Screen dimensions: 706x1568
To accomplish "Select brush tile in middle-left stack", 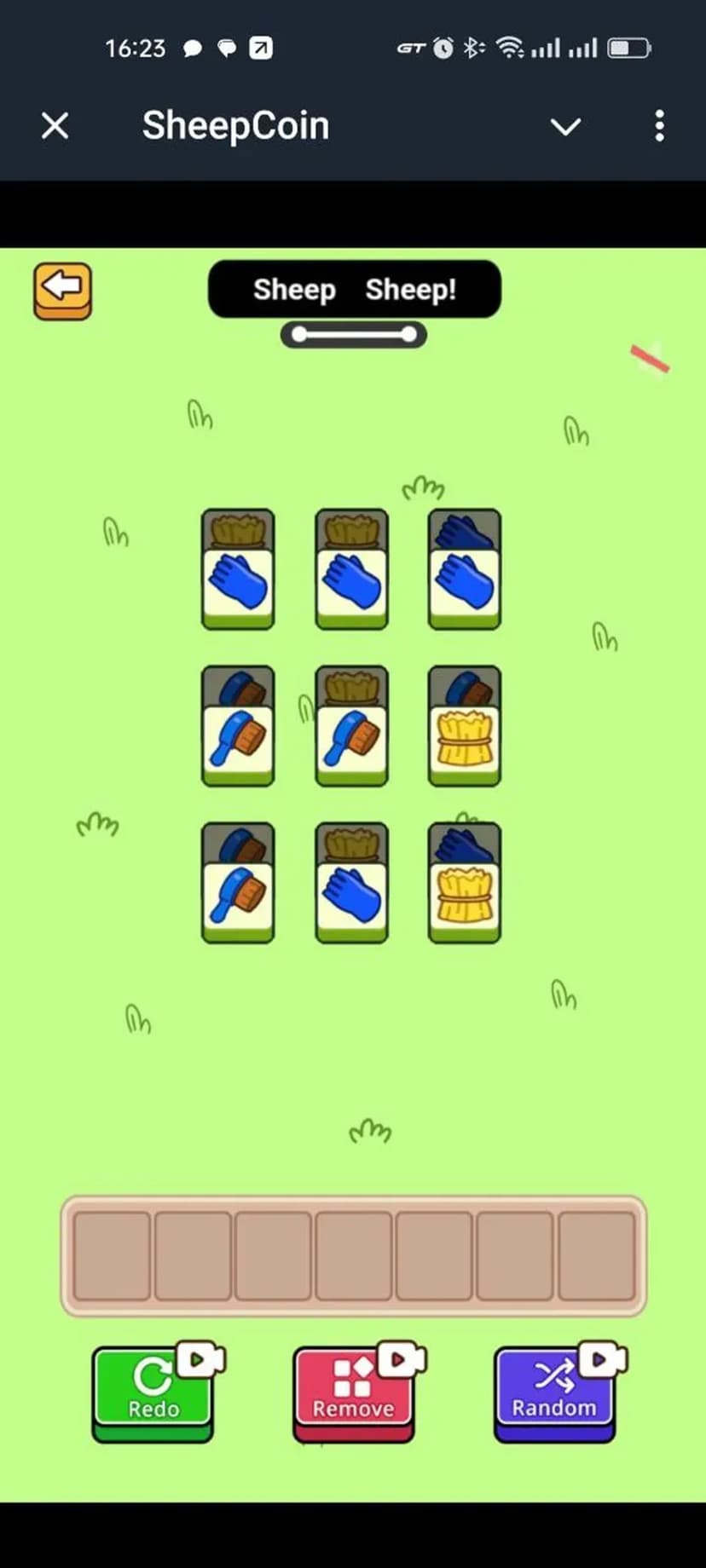I will tap(238, 740).
